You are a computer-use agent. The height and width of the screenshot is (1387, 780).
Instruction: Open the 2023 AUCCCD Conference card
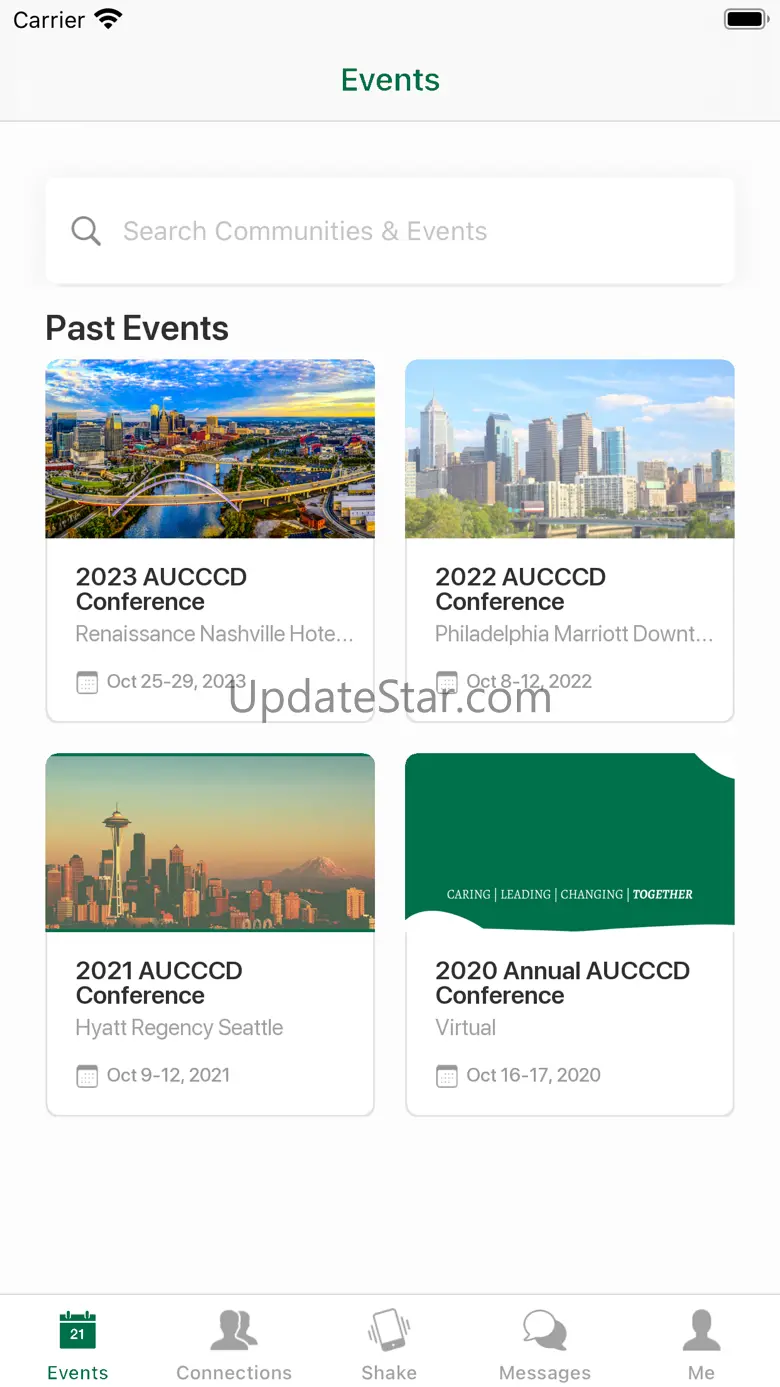210,540
